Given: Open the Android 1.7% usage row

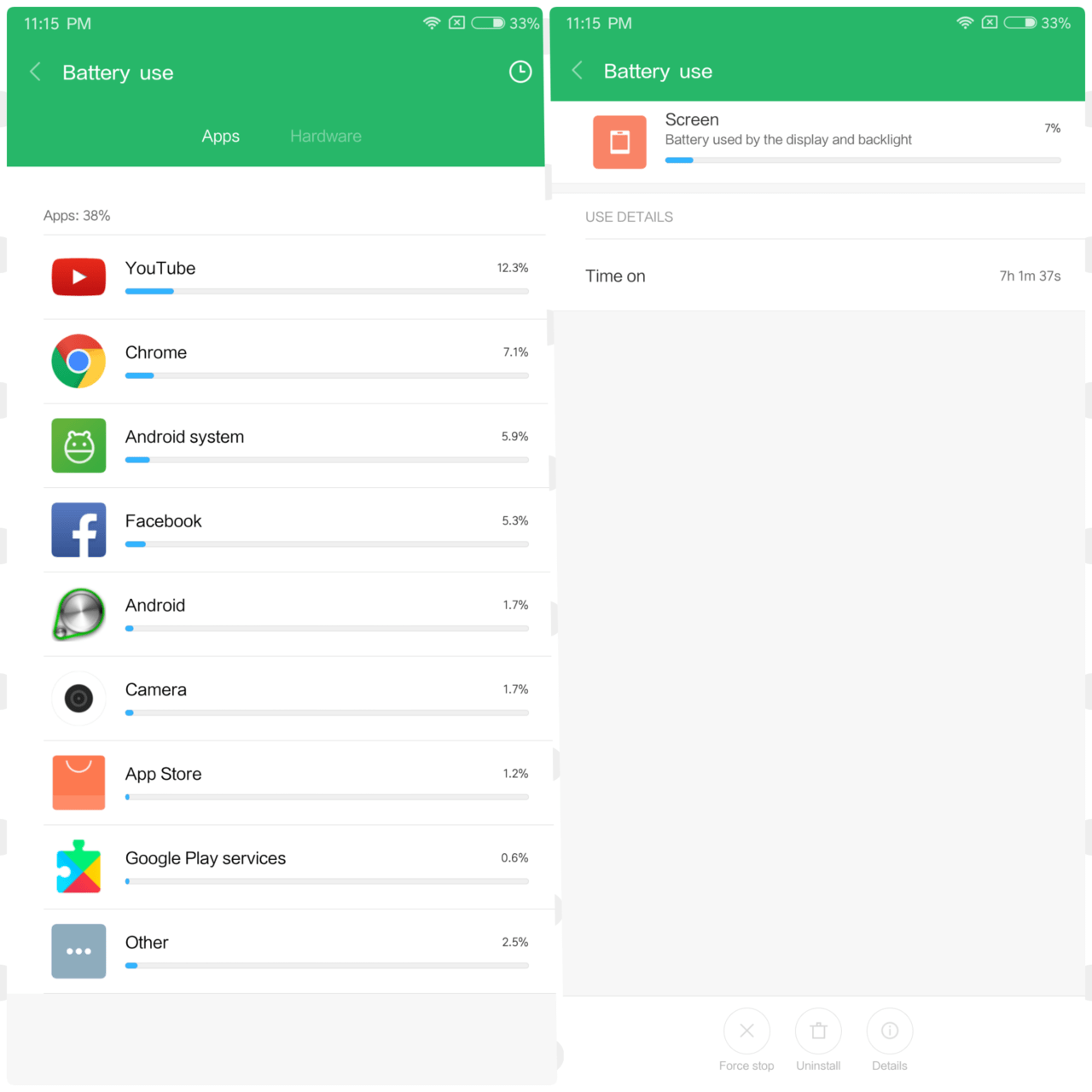Looking at the screenshot, I should (290, 613).
